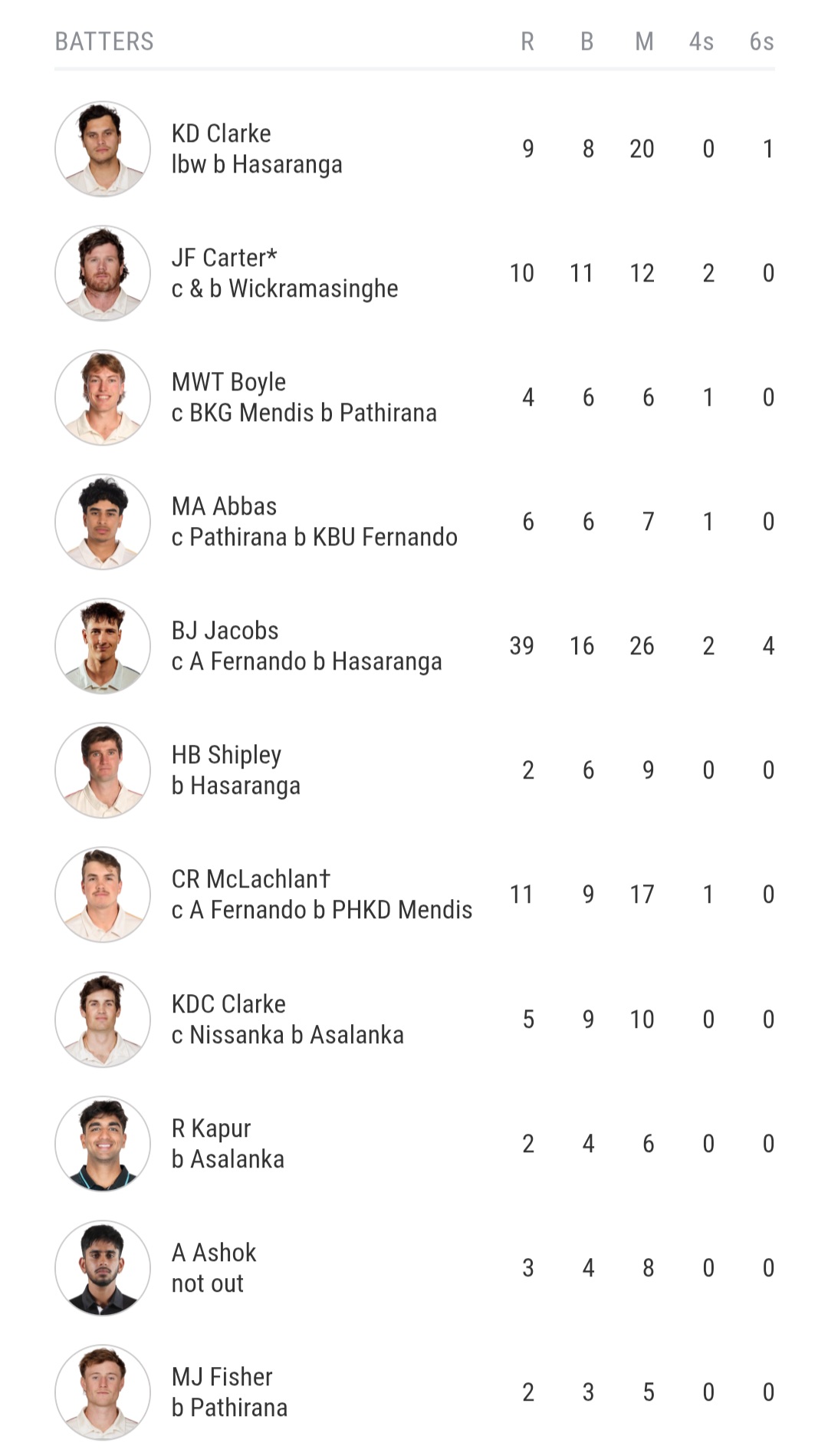828x1456 pixels.
Task: Open KD Clarke's player profile
Action: [x=221, y=133]
